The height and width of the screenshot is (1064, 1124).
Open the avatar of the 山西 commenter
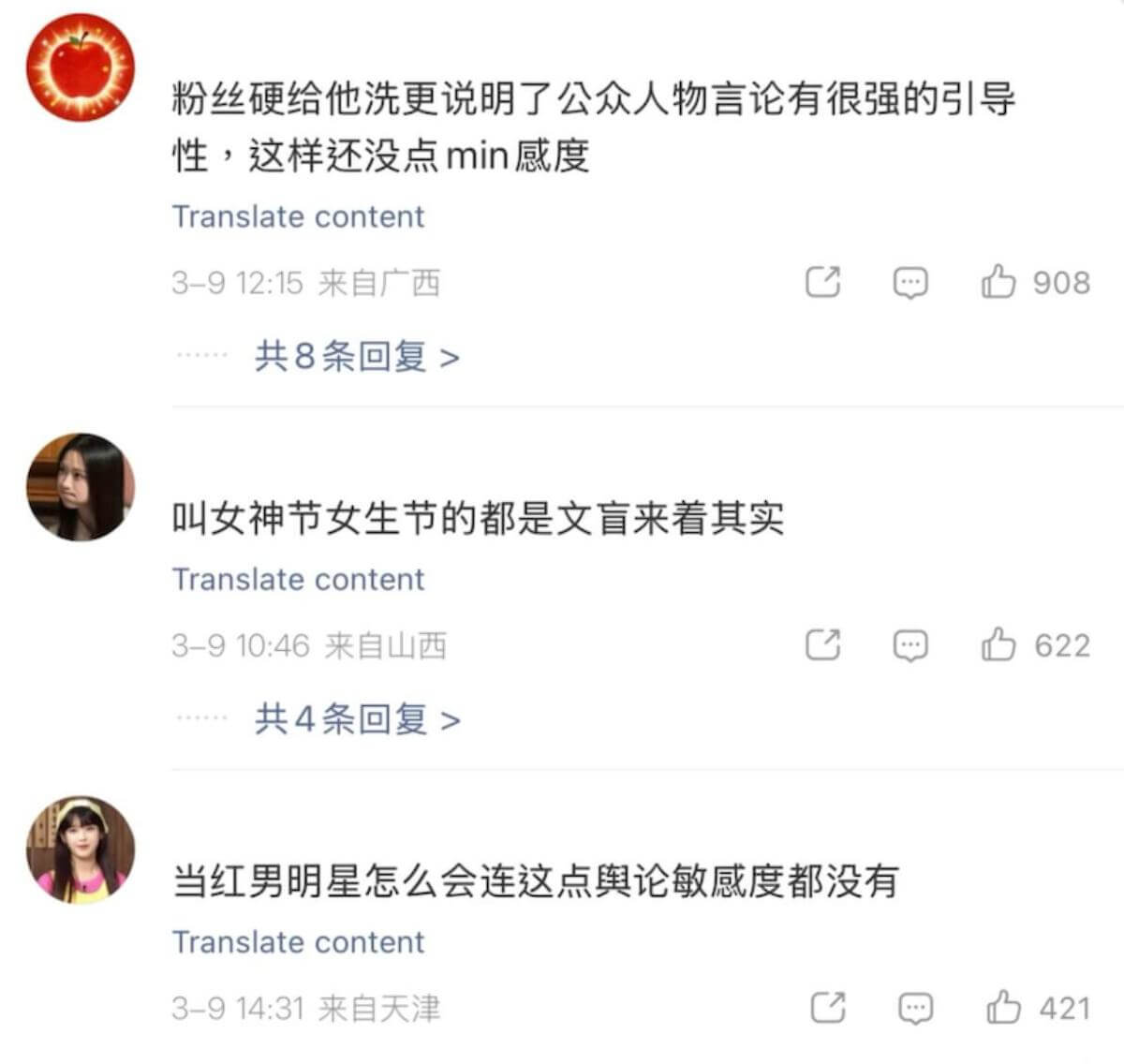pos(81,487)
